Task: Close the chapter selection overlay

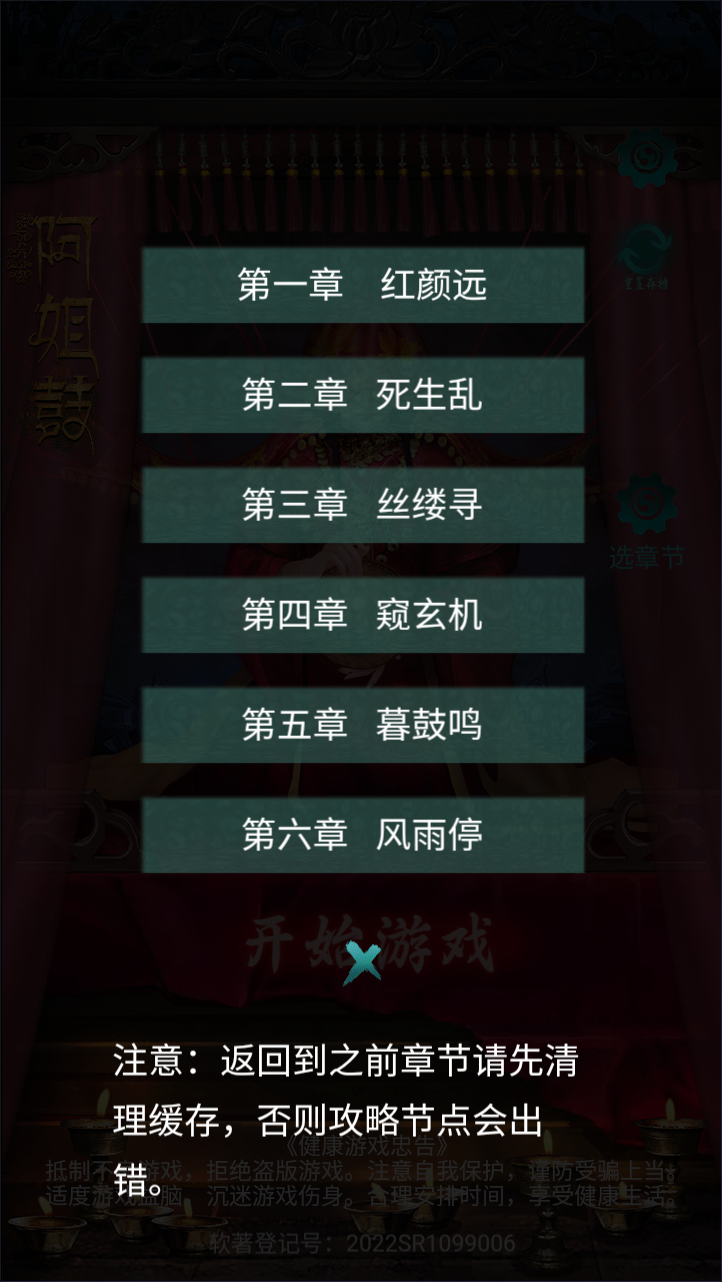Action: point(362,963)
